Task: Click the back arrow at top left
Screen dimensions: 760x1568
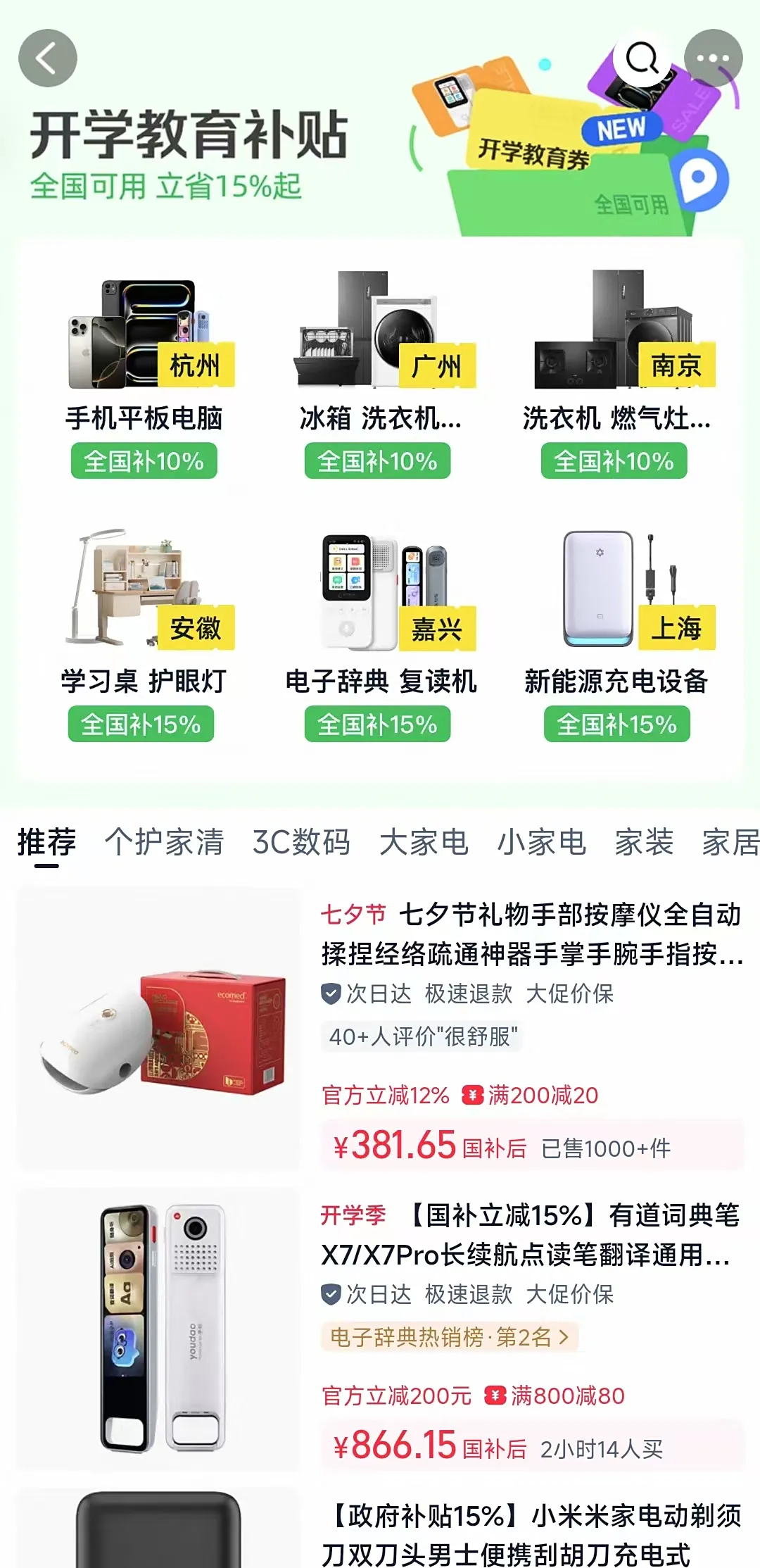Action: coord(47,58)
